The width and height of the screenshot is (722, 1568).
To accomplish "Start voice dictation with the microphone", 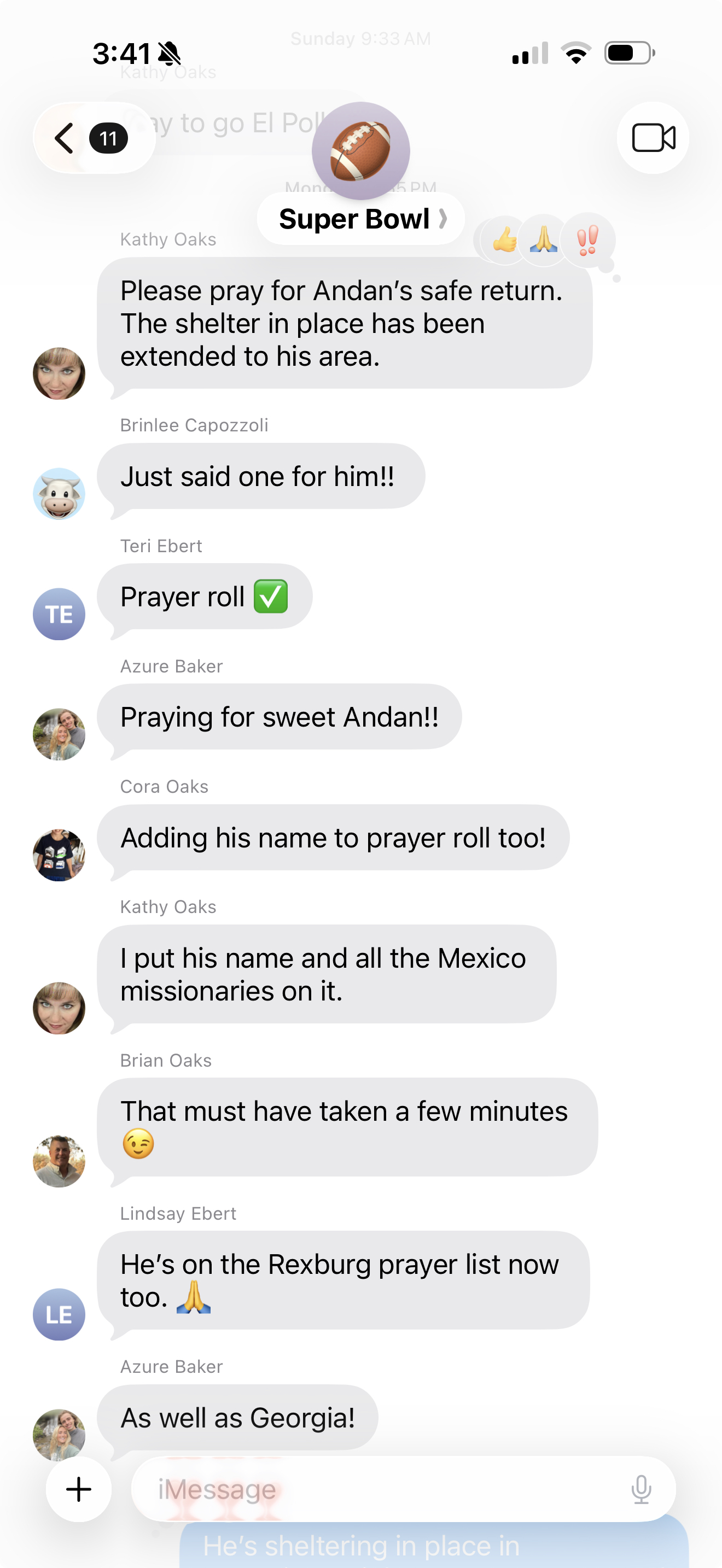I will [x=641, y=1489].
